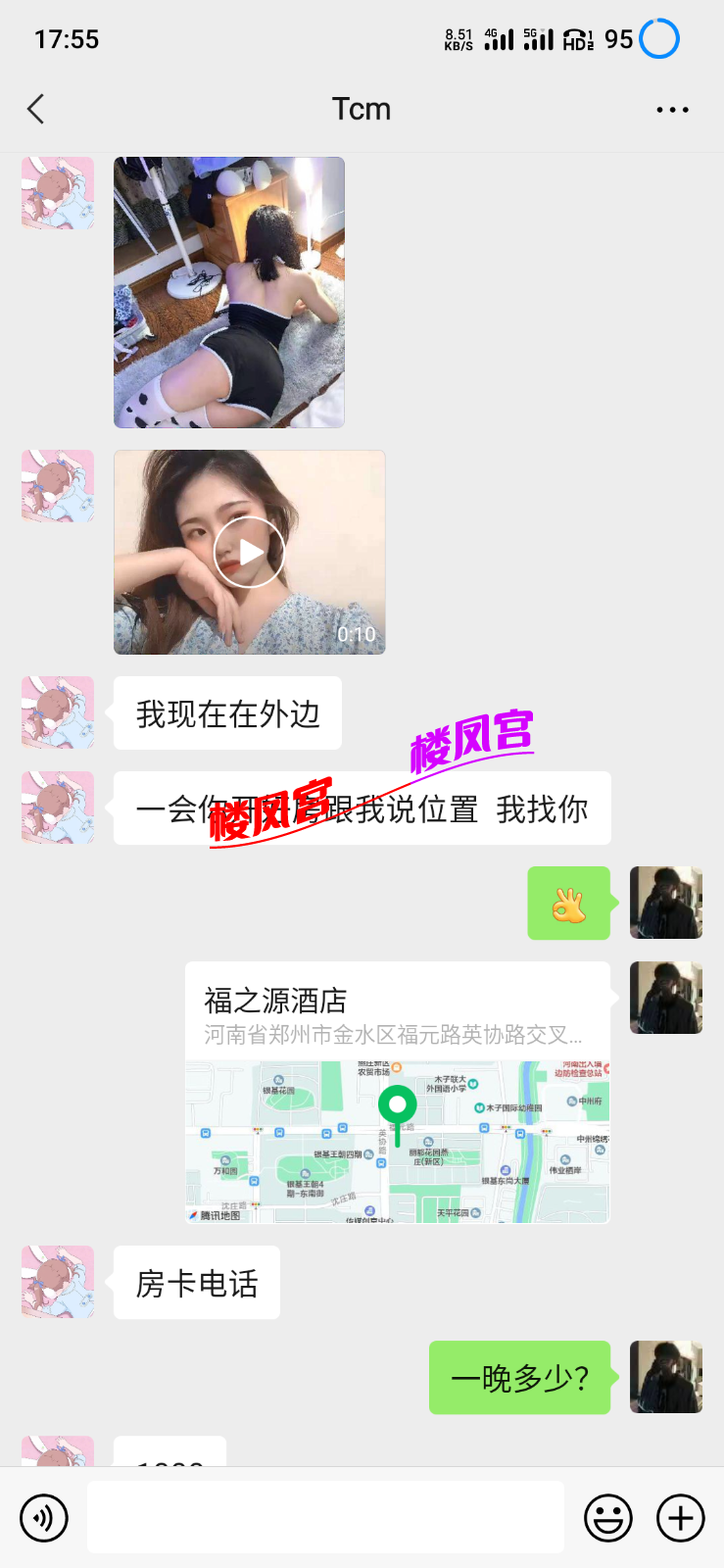Open the 福之源酒店 location card
Screen dimensions: 724x1568
pos(397,1092)
